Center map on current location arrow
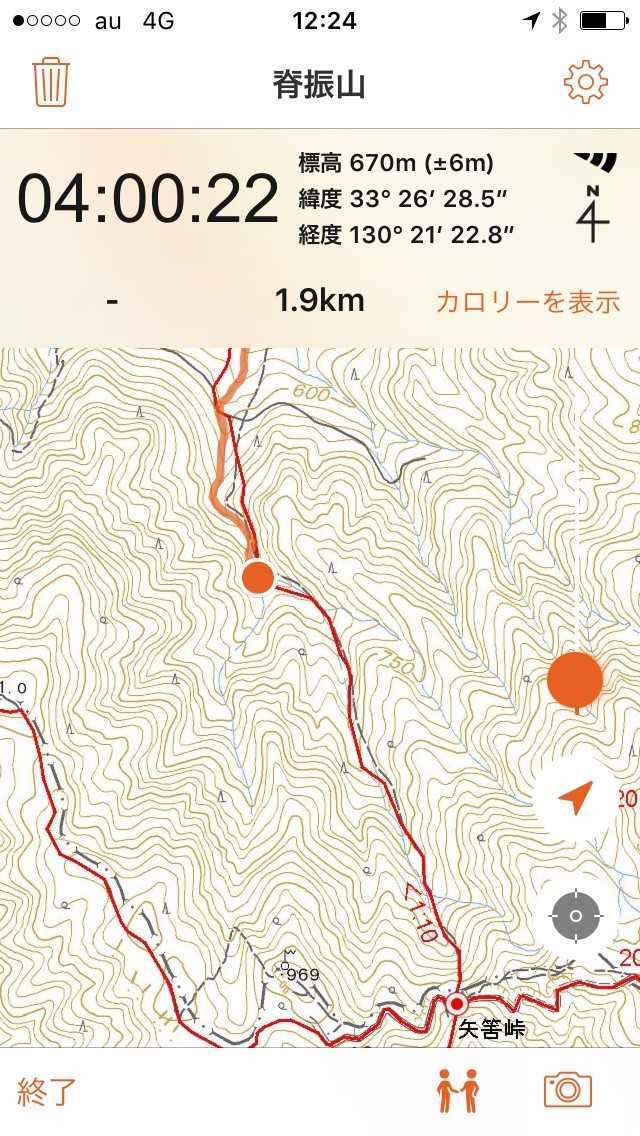The image size is (640, 1136). point(576,799)
